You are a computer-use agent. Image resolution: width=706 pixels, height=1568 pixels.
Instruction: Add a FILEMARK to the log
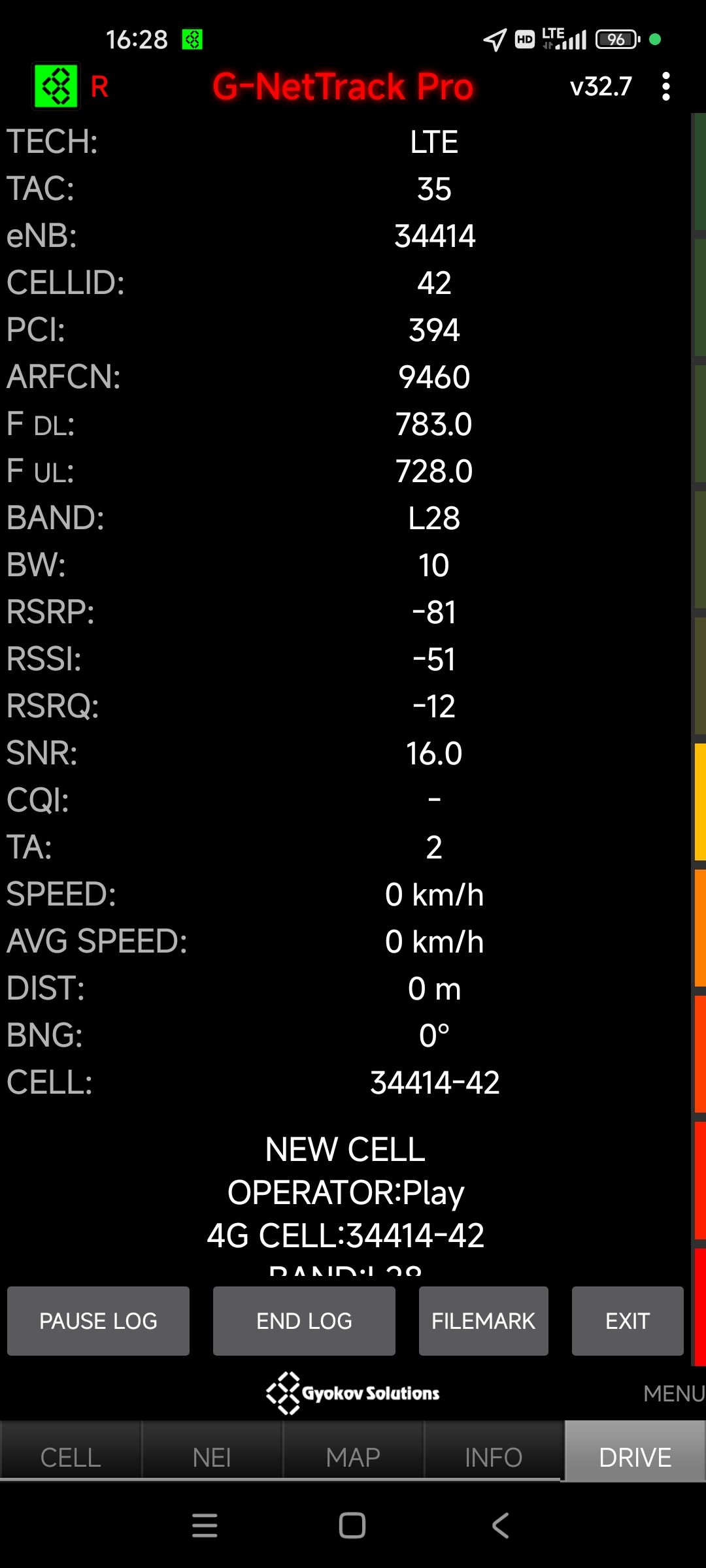point(483,1320)
